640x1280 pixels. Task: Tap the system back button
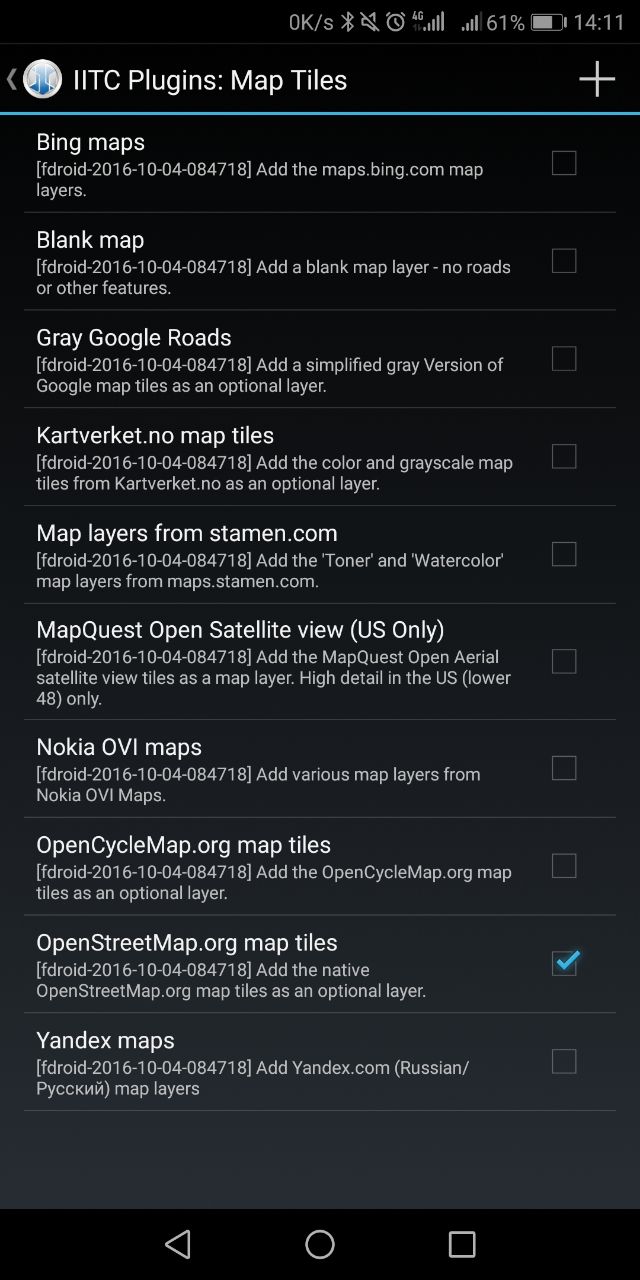178,1244
